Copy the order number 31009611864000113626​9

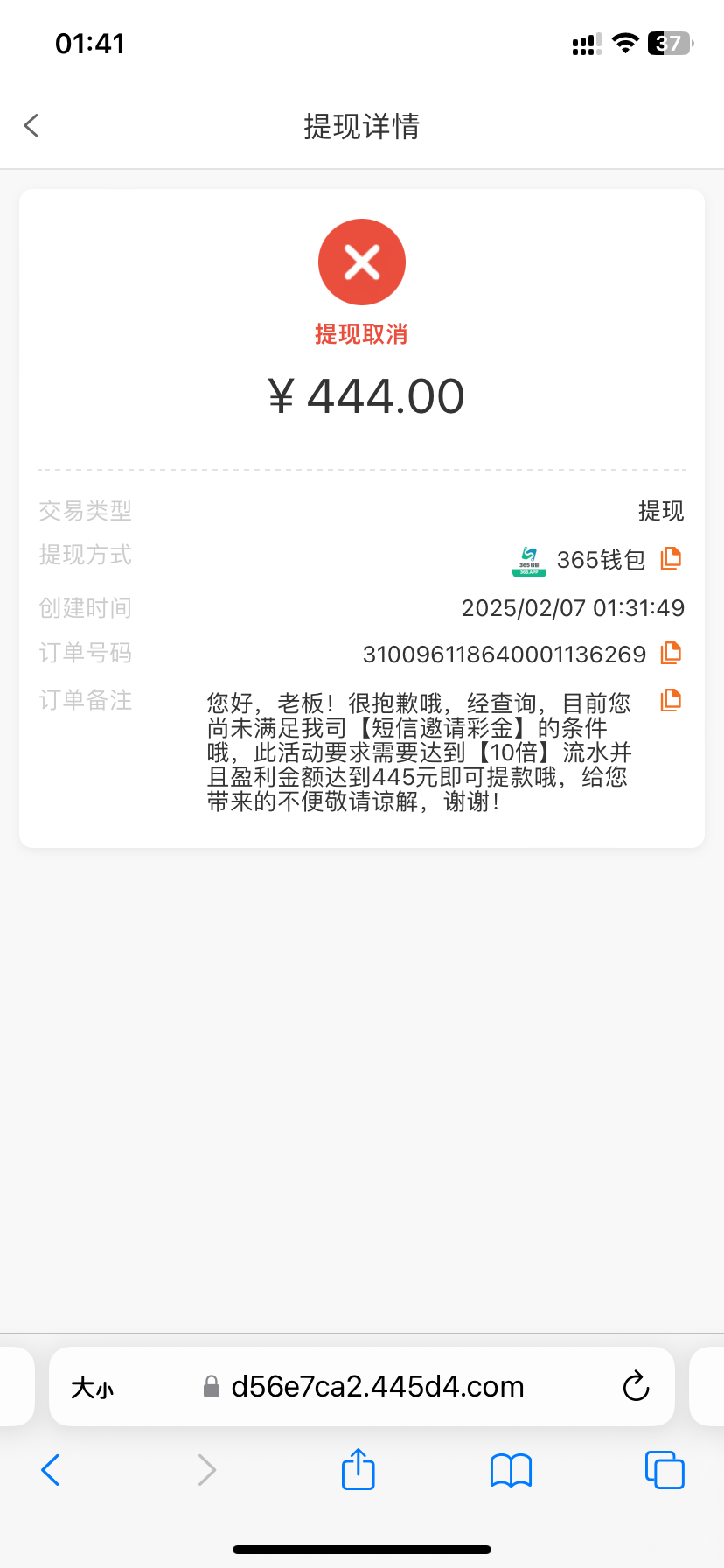[671, 653]
